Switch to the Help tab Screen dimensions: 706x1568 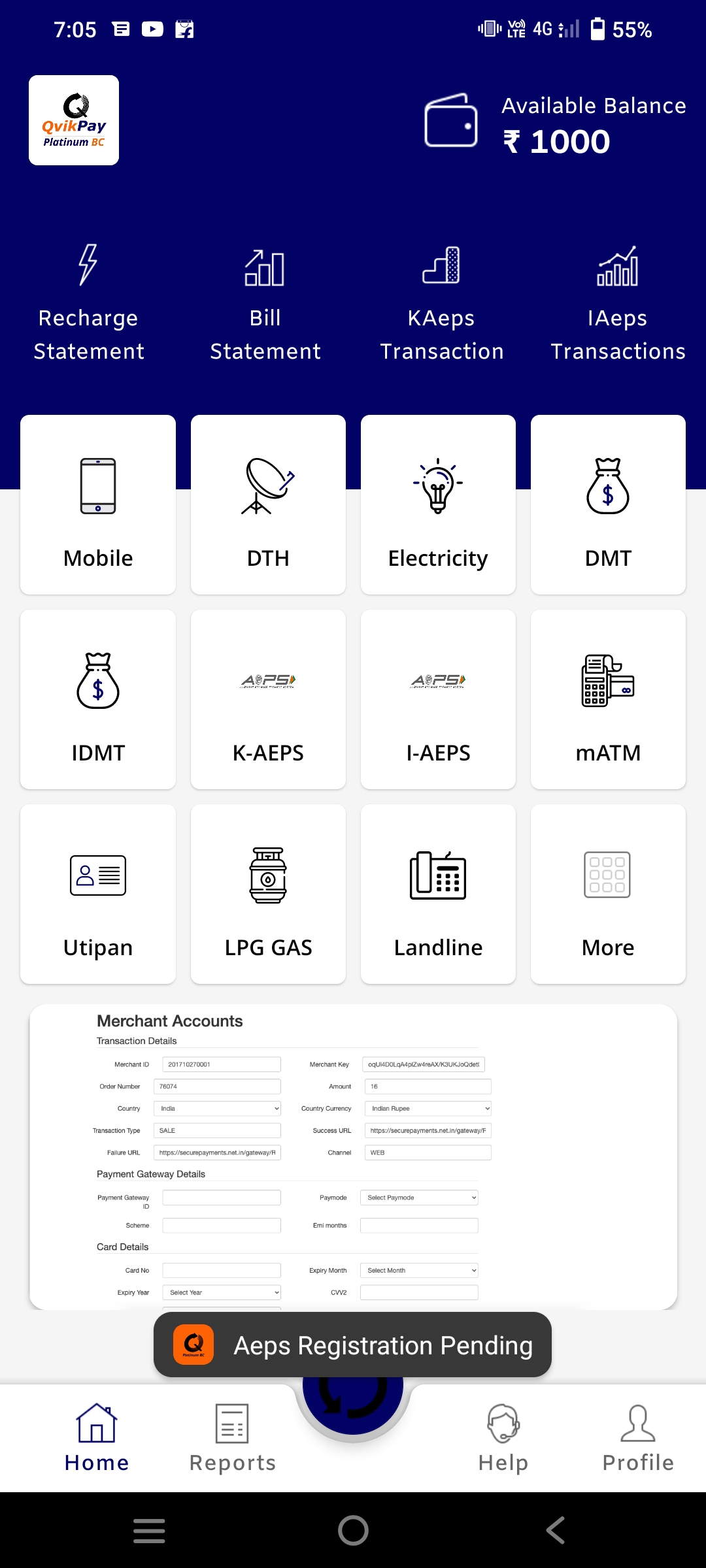pos(503,1438)
